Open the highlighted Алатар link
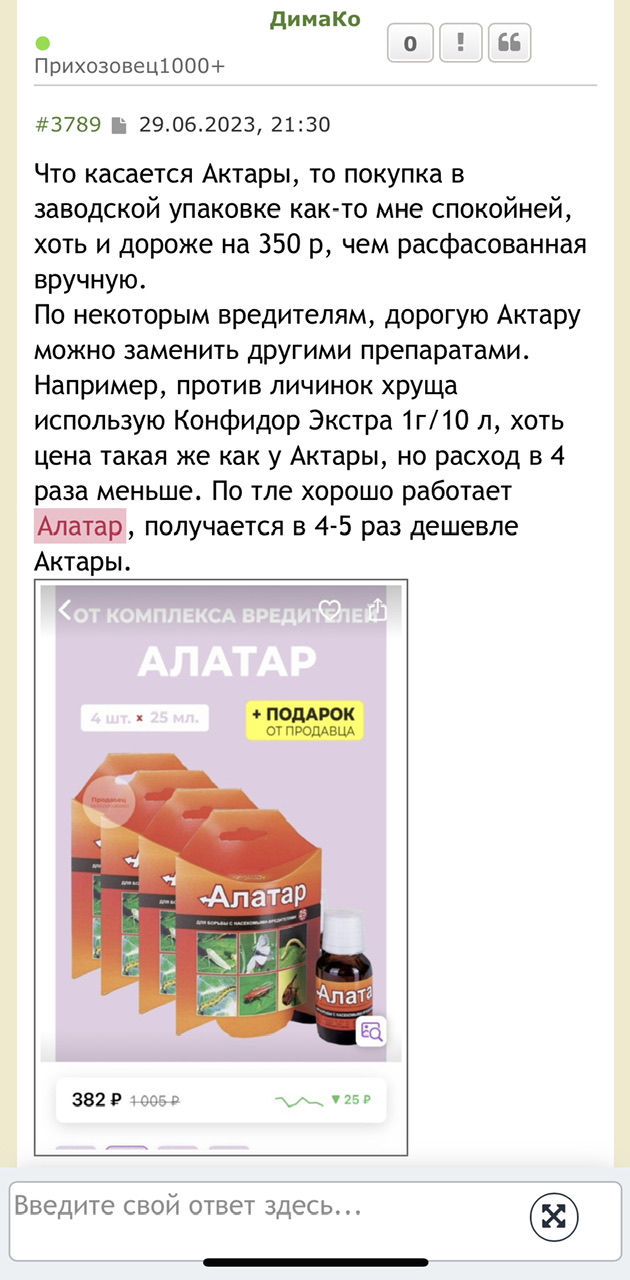This screenshot has width=630, height=1280. point(80,526)
